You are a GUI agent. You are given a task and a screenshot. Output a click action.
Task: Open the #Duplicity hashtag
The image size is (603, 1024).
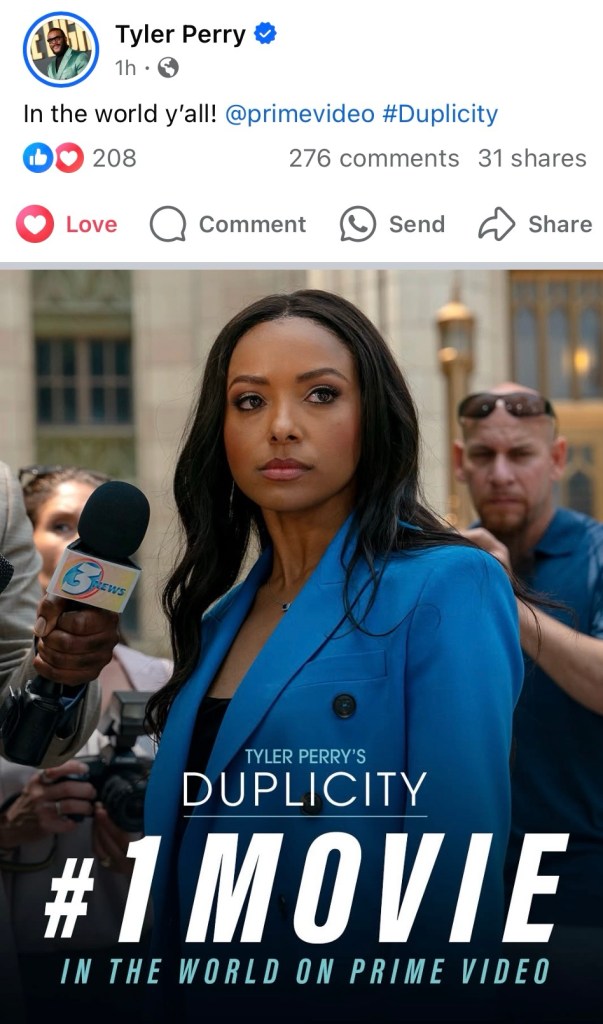439,114
